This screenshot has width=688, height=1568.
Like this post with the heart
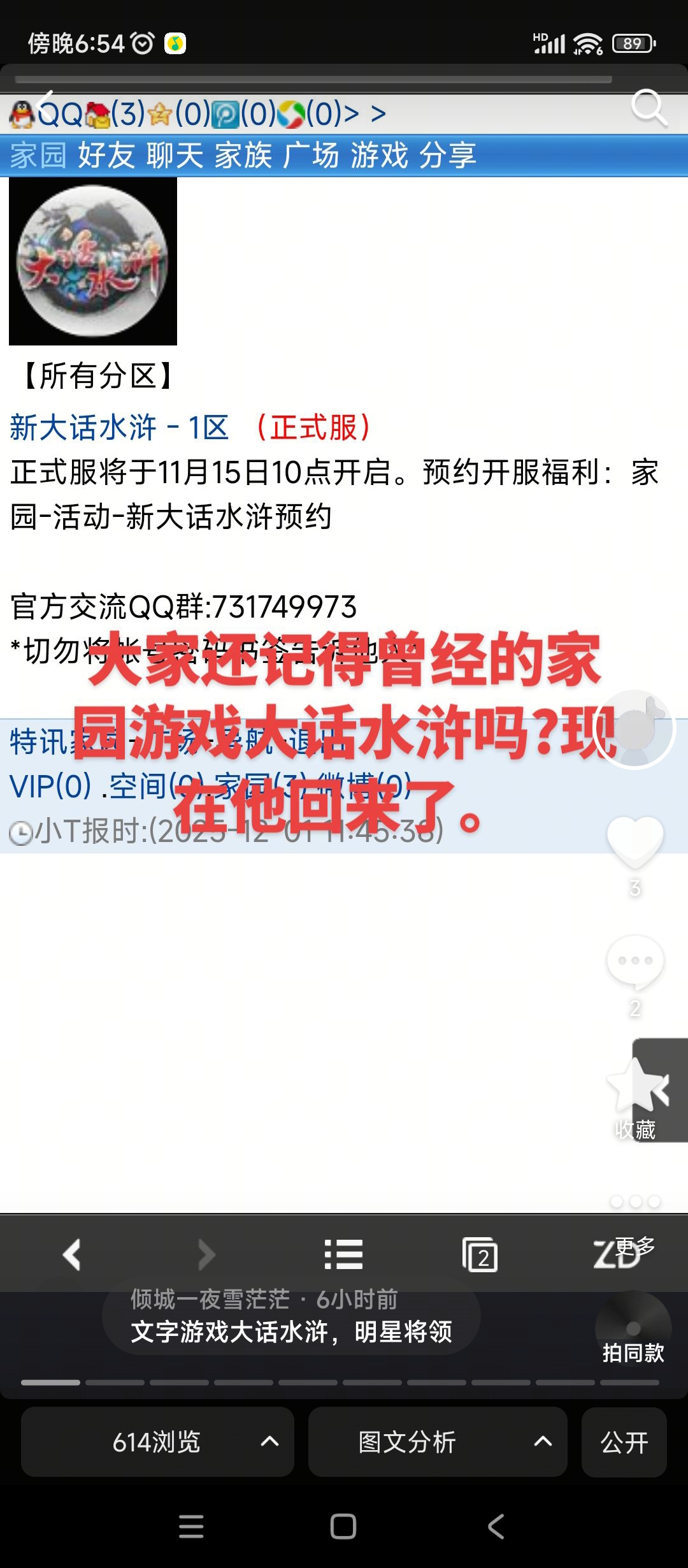[x=635, y=841]
